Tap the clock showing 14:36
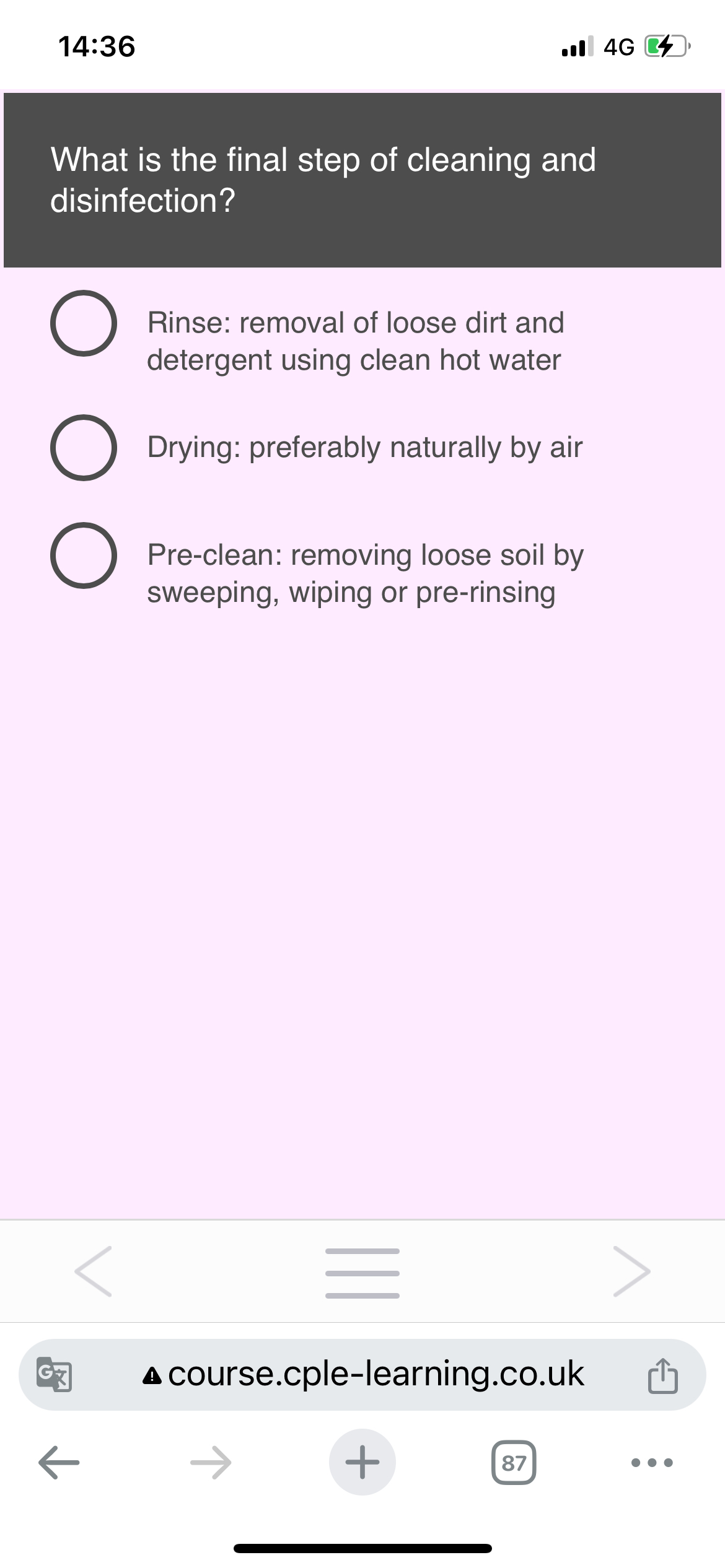The image size is (725, 1568). pyautogui.click(x=96, y=45)
